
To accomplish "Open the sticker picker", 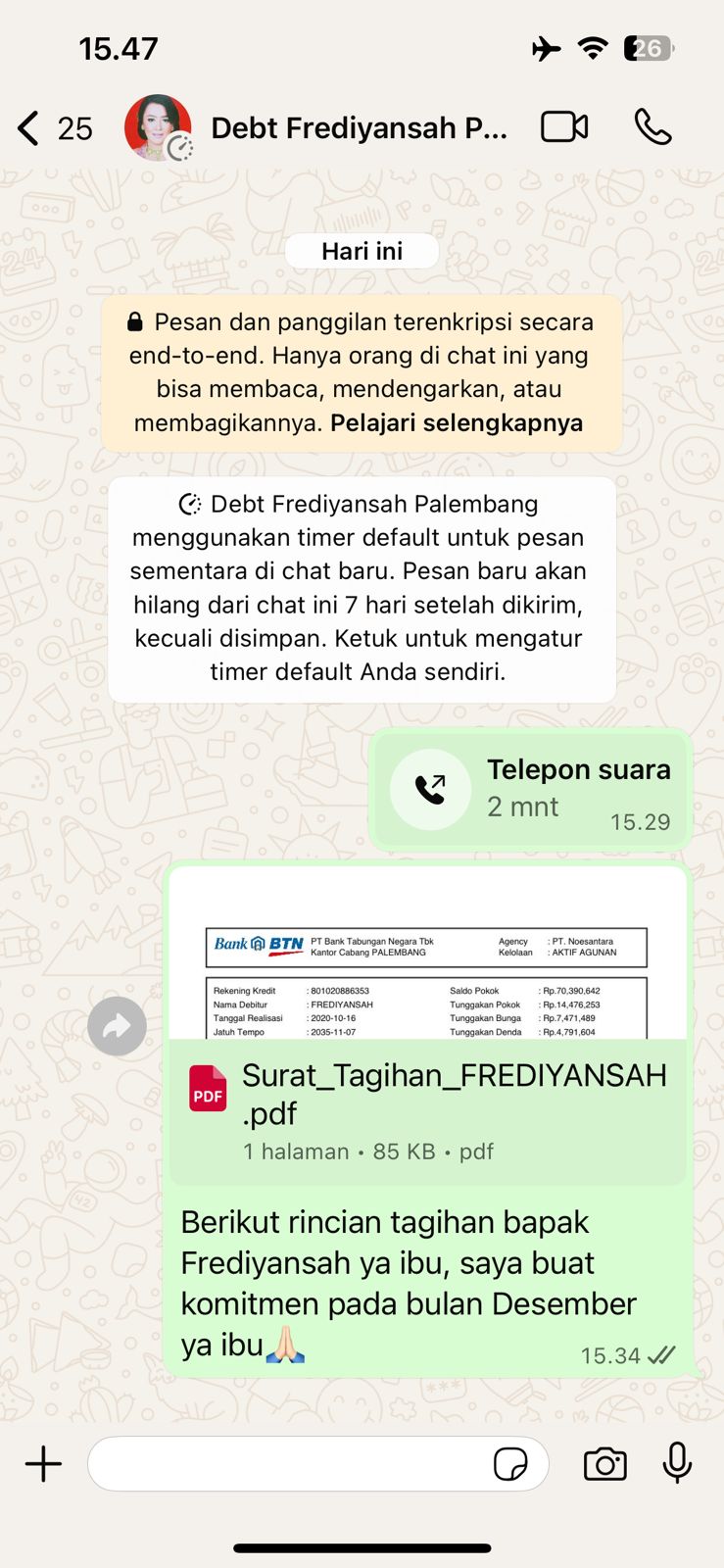I will [510, 1464].
